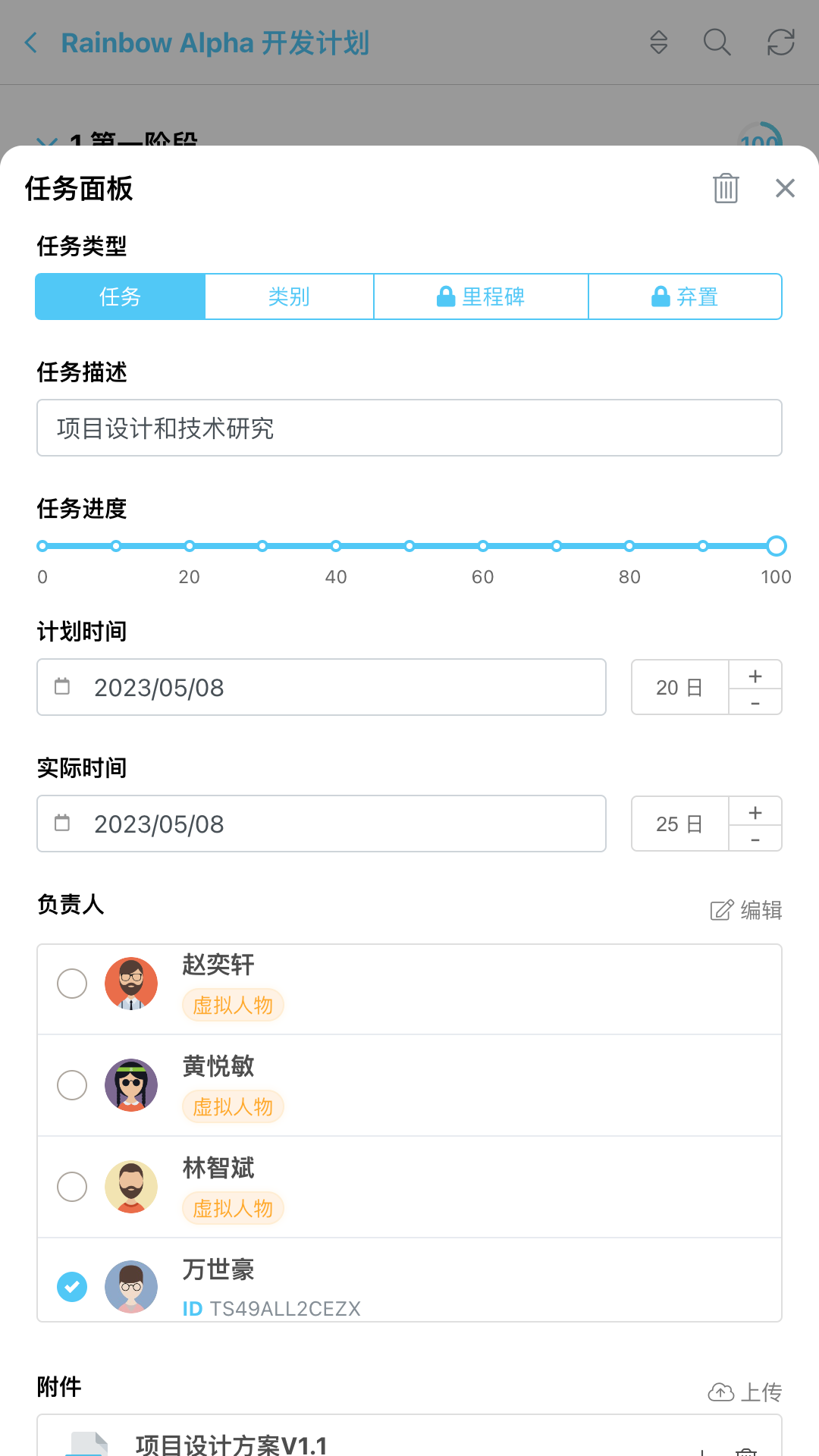The height and width of the screenshot is (1456, 819).
Task: Switch to the 类别 task type tab
Action: tap(289, 297)
